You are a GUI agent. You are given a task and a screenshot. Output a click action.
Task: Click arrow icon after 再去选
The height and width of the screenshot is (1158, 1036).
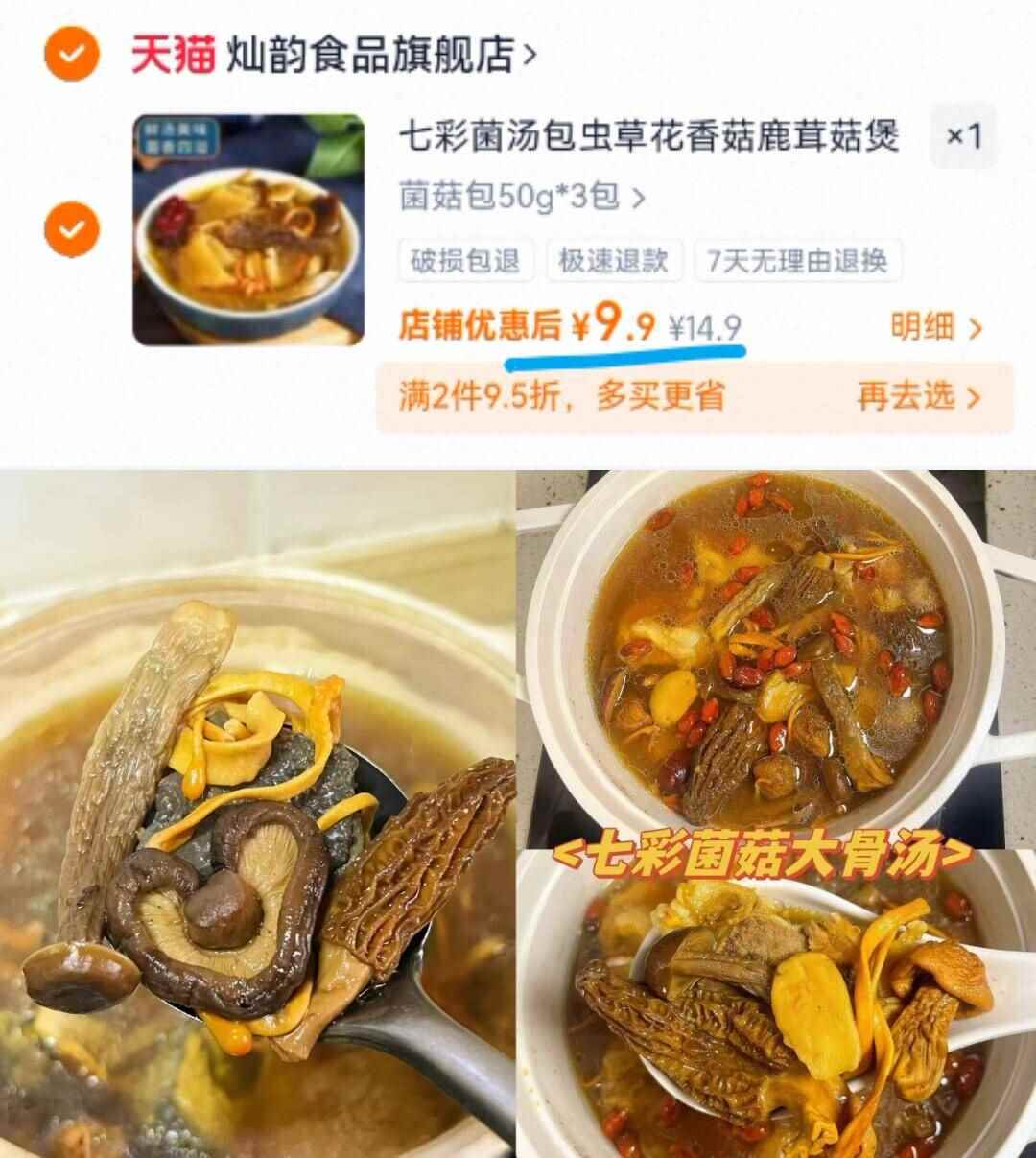(x=977, y=397)
